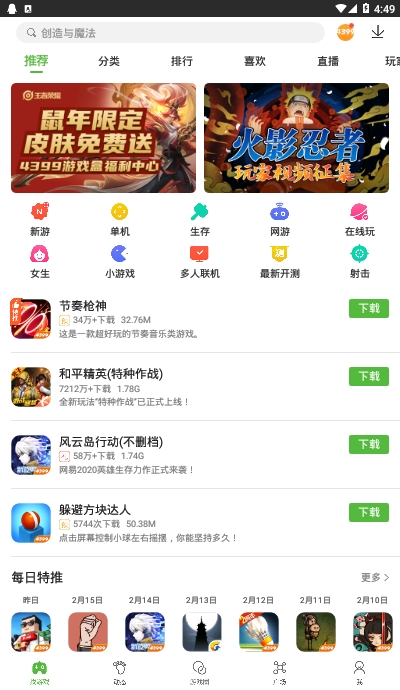Open the 射击 category

(360, 262)
